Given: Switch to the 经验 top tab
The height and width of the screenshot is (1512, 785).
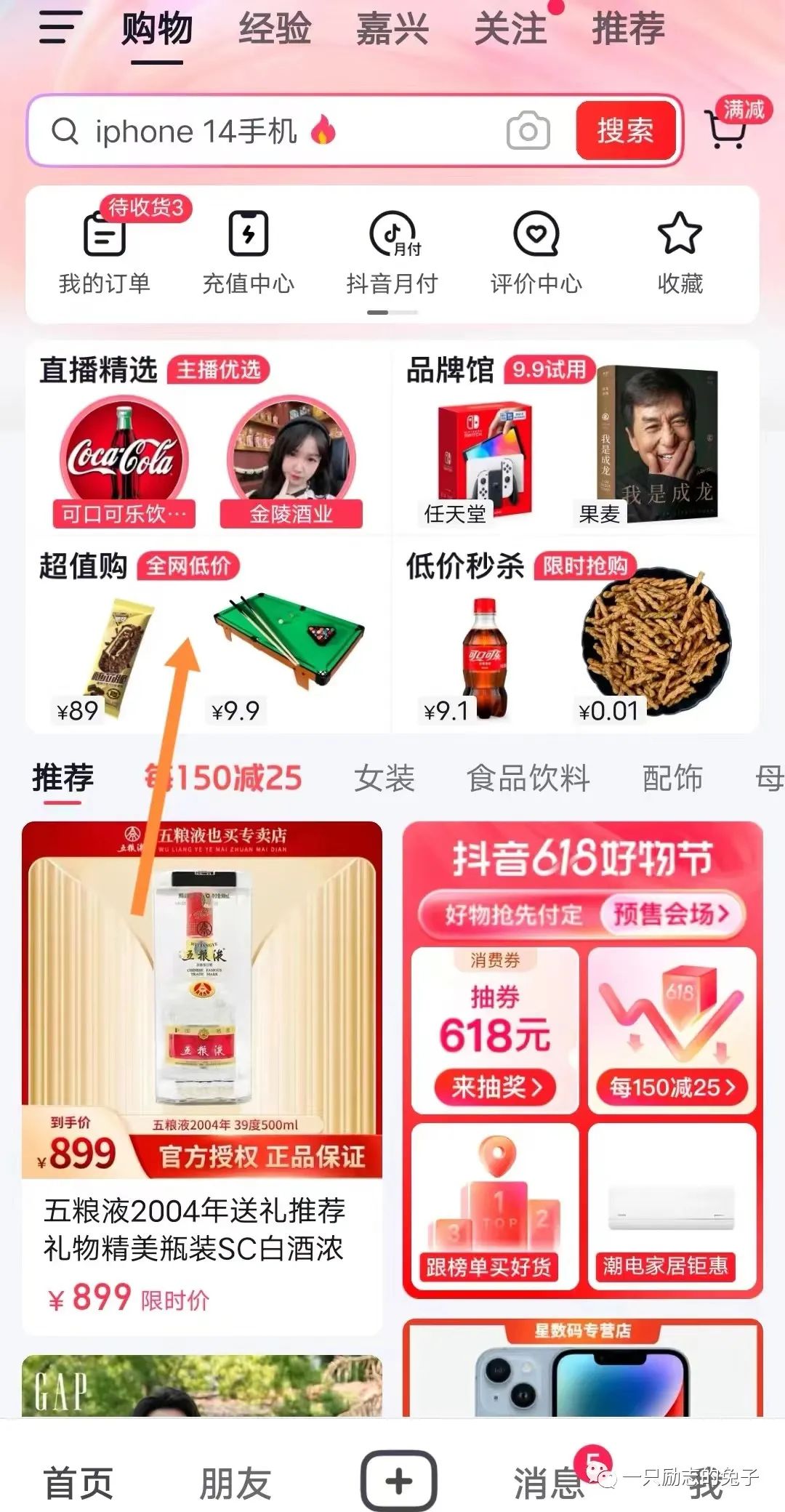Looking at the screenshot, I should (x=275, y=29).
